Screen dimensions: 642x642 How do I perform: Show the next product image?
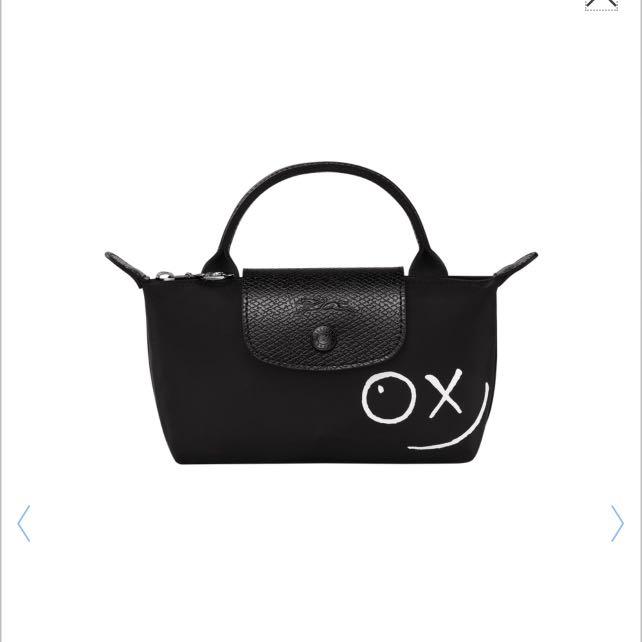[617, 523]
